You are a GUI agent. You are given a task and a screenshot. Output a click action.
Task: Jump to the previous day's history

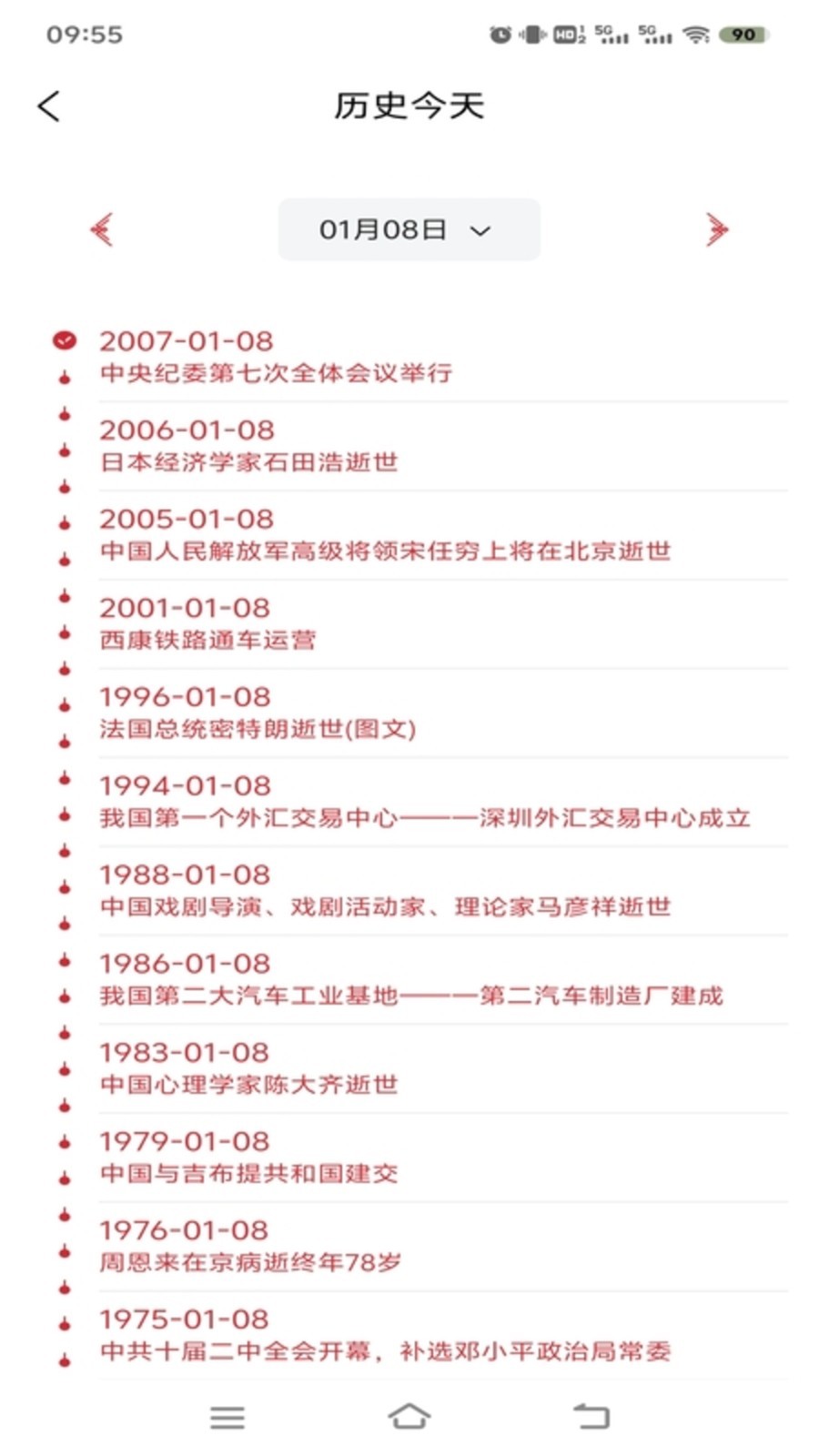[102, 229]
